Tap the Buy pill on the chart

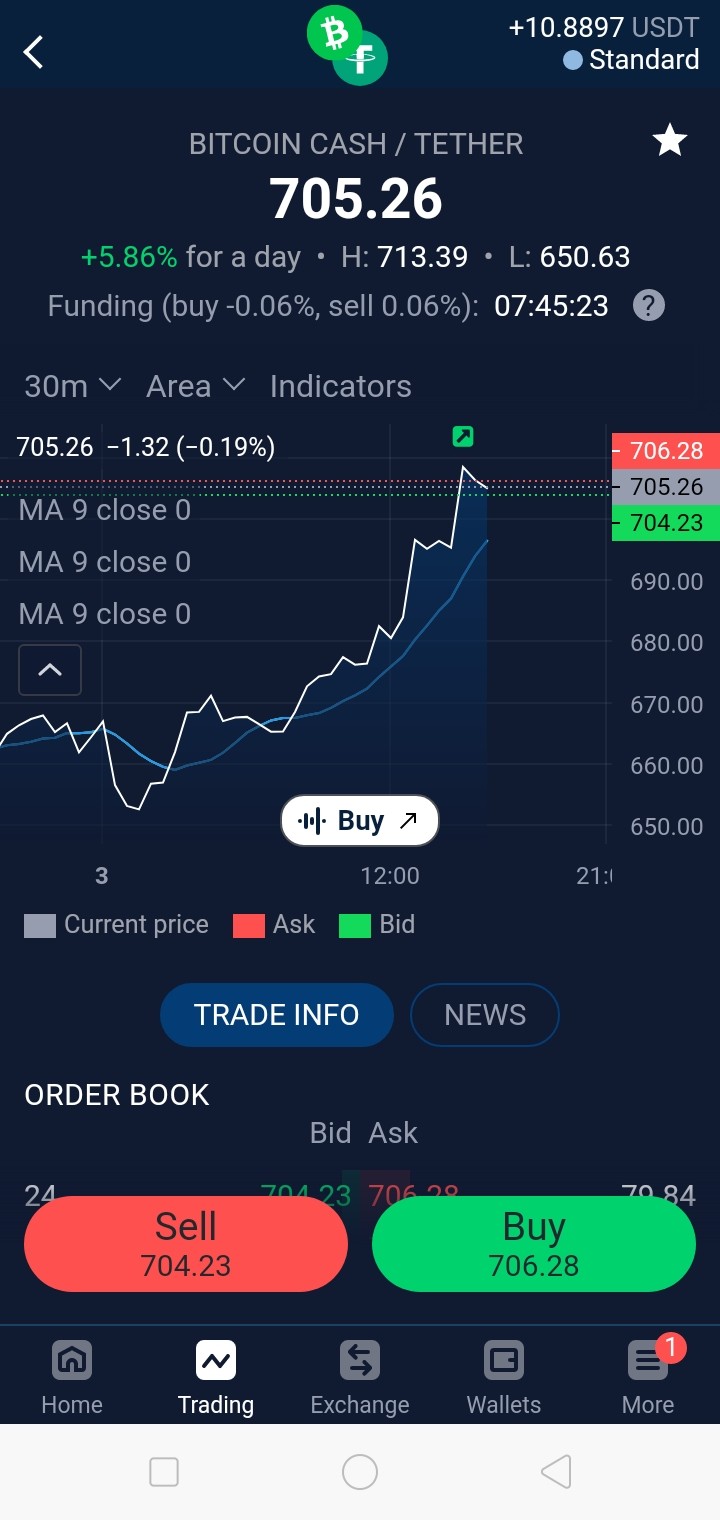click(360, 821)
